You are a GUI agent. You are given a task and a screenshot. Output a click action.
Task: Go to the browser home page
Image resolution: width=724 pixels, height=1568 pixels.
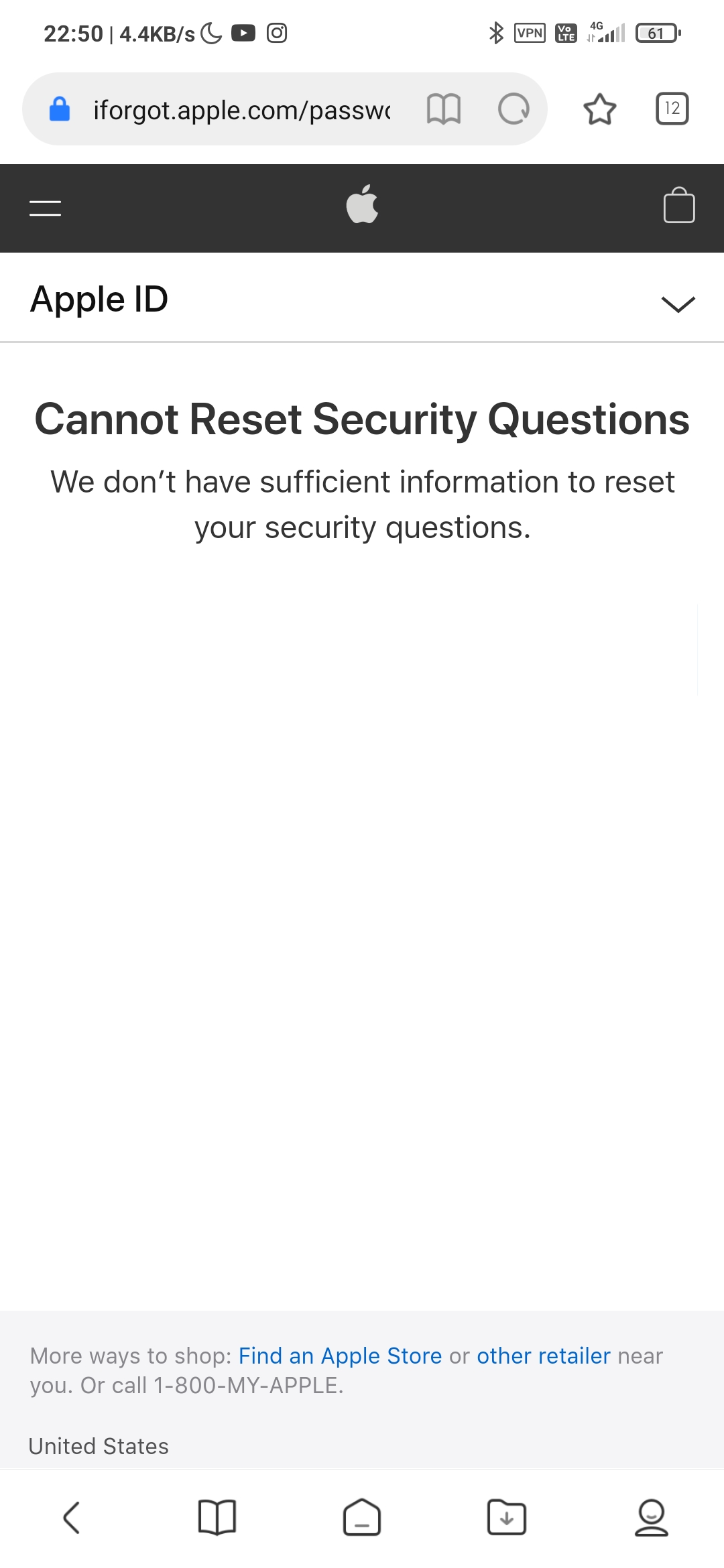362,1518
